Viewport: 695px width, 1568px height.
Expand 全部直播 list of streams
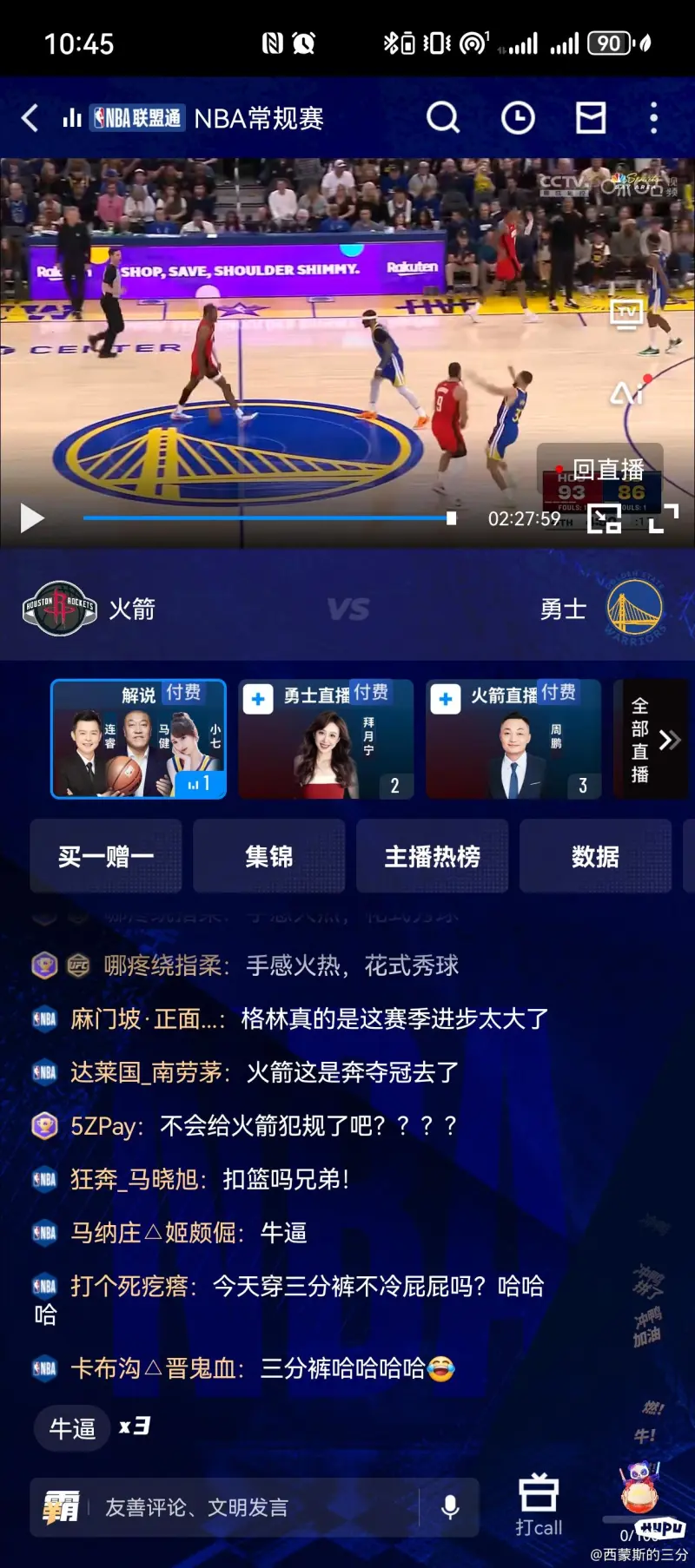[x=652, y=739]
